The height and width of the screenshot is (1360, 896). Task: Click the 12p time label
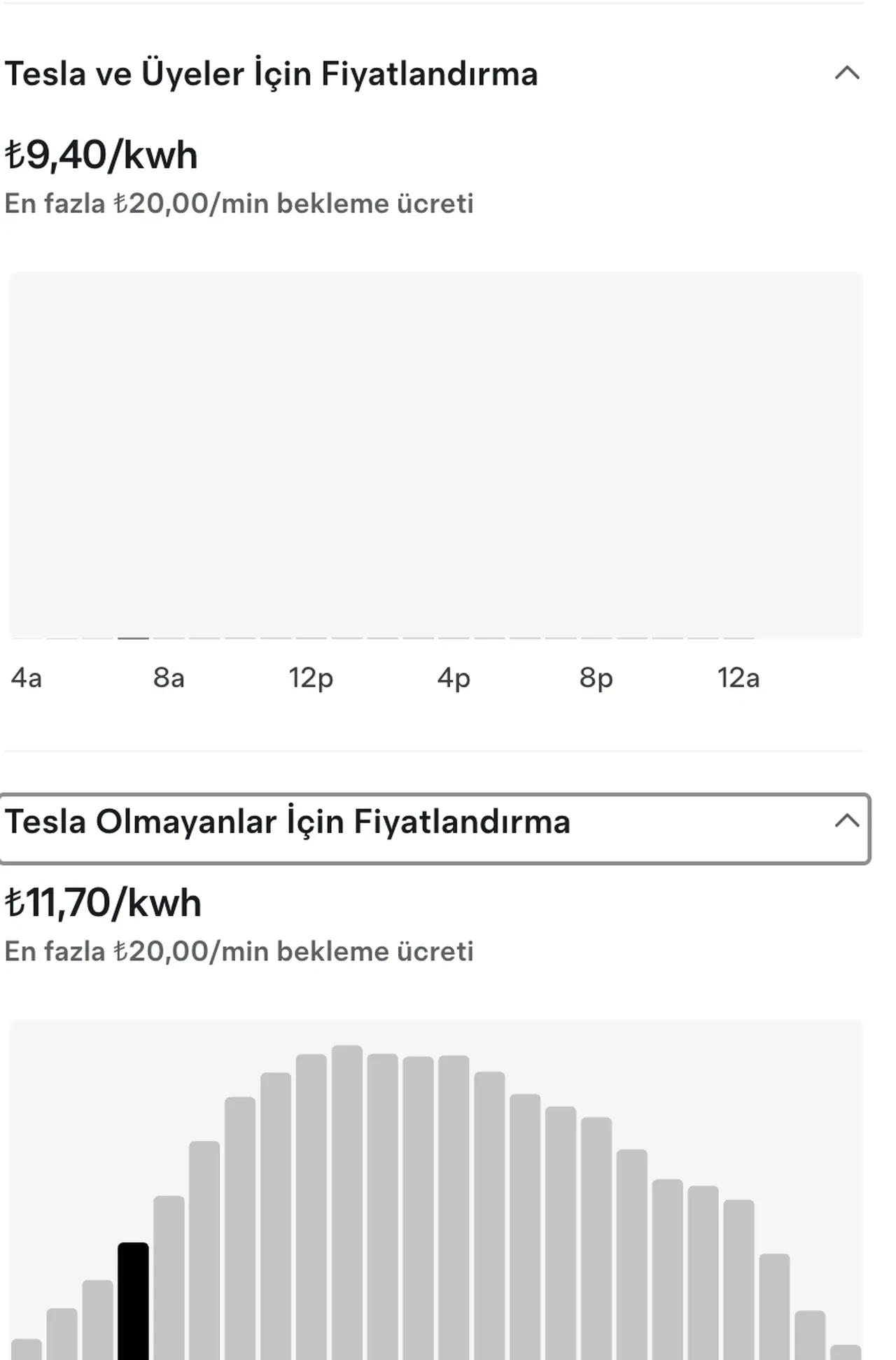click(311, 677)
